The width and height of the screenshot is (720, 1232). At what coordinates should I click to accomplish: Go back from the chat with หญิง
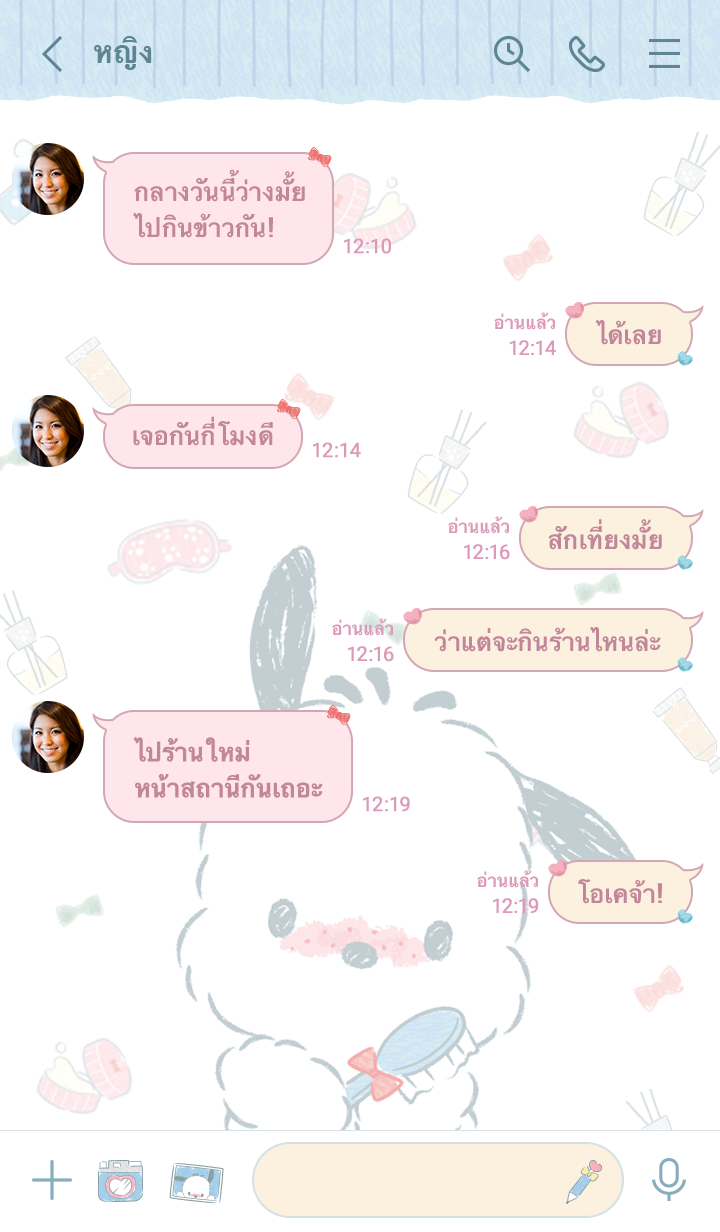coord(52,54)
